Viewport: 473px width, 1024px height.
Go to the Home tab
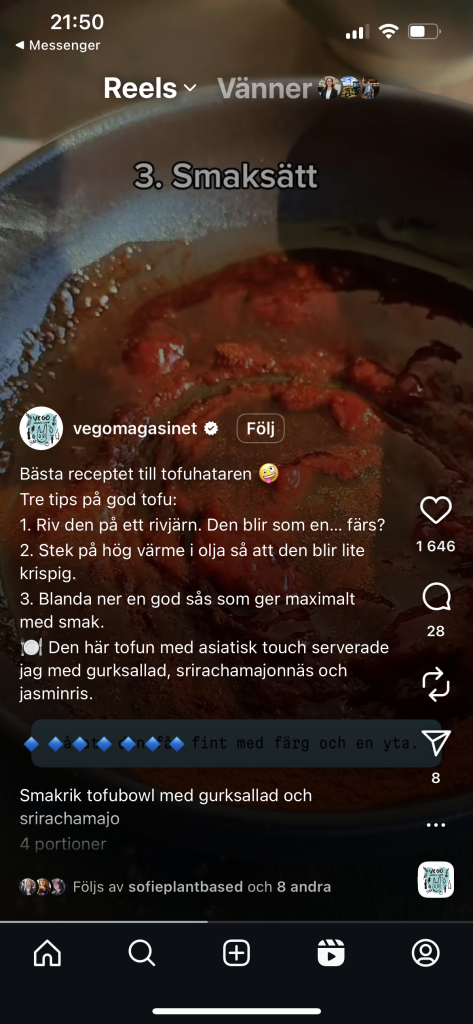click(x=47, y=954)
